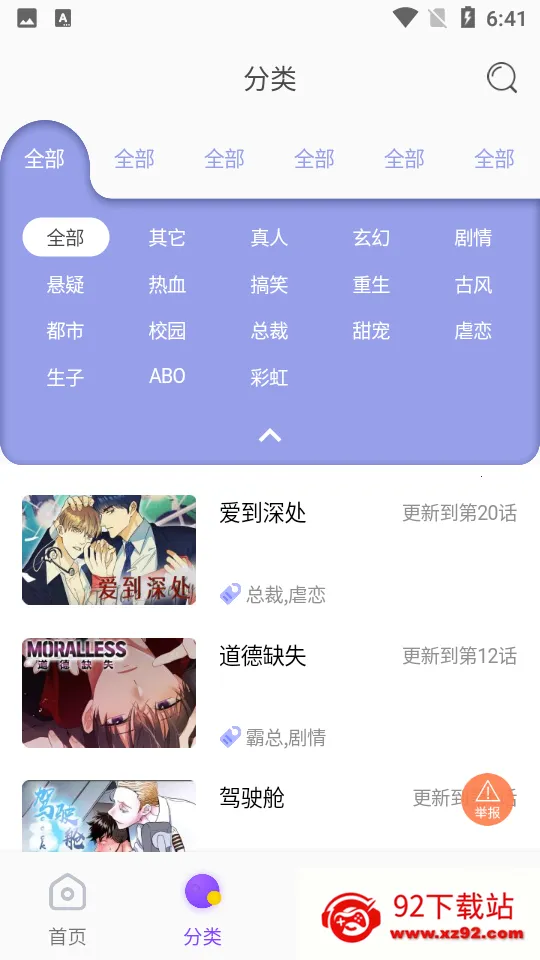Open the comic 道德缺失

click(x=269, y=692)
